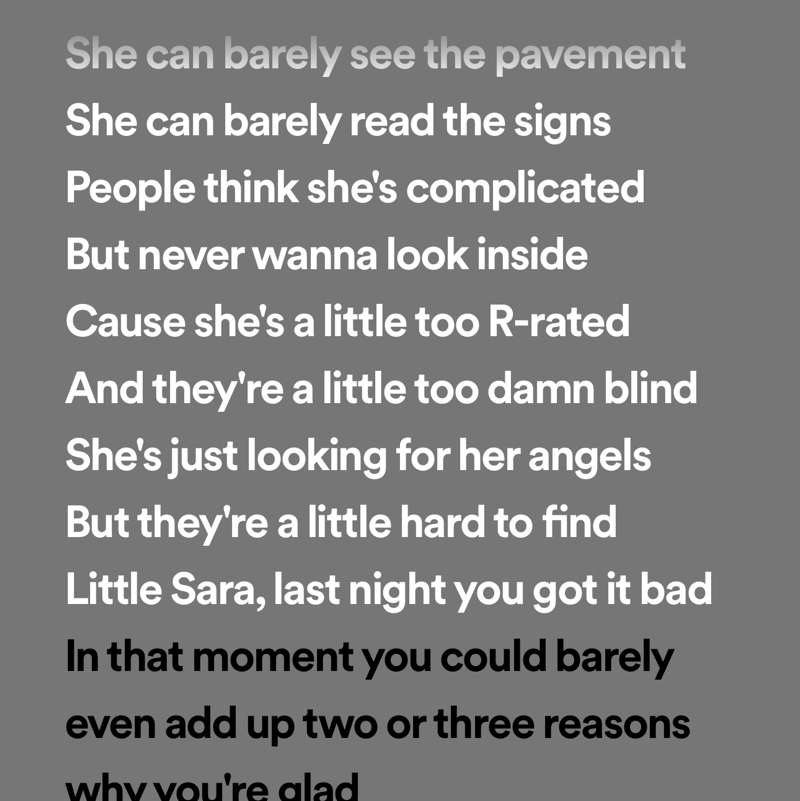Seek to 'Little Sara, last night you got it bad'
Viewport: 800px width, 801px height.
pyautogui.click(x=388, y=590)
